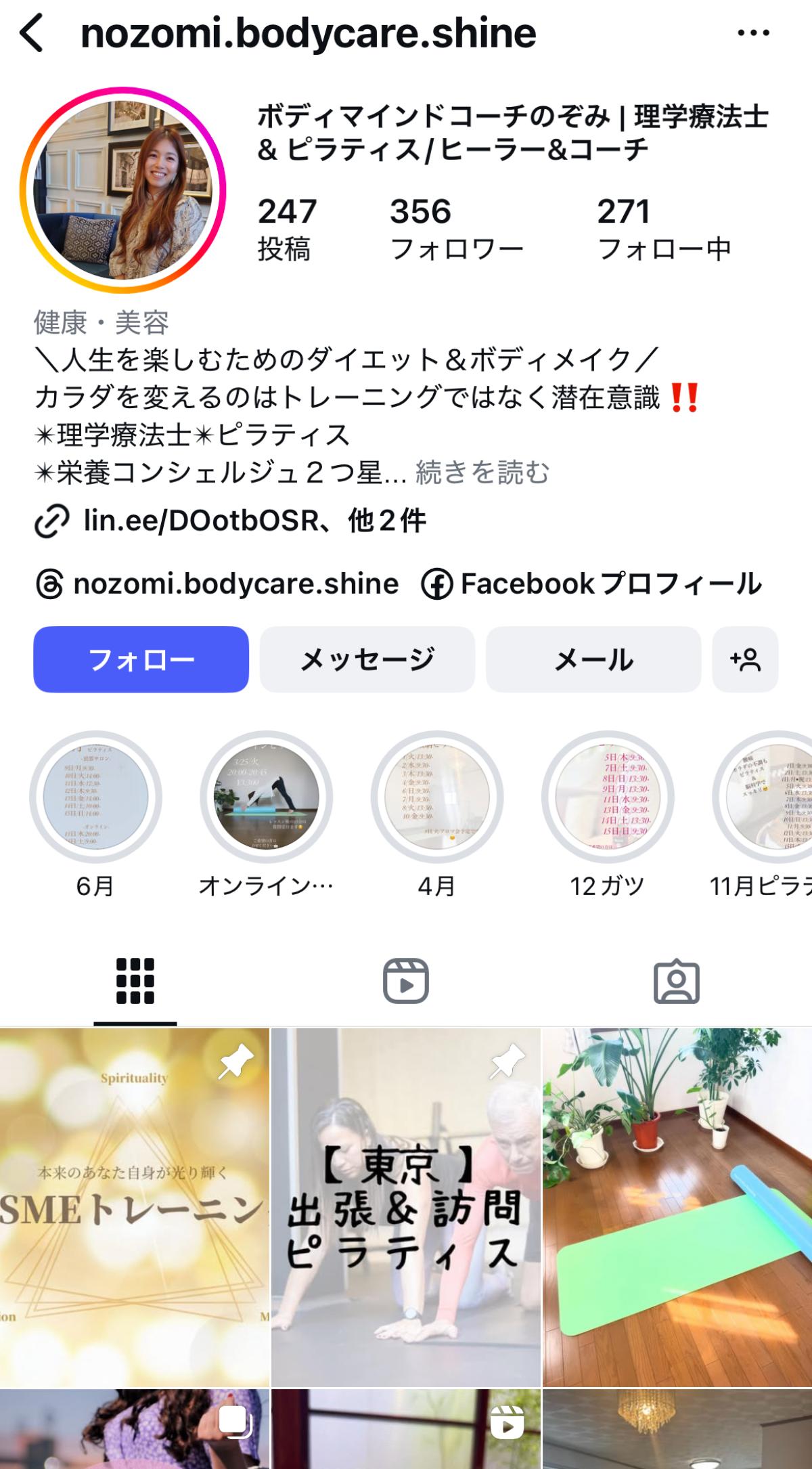The height and width of the screenshot is (1469, 812).
Task: Tap the メール button
Action: (x=593, y=659)
